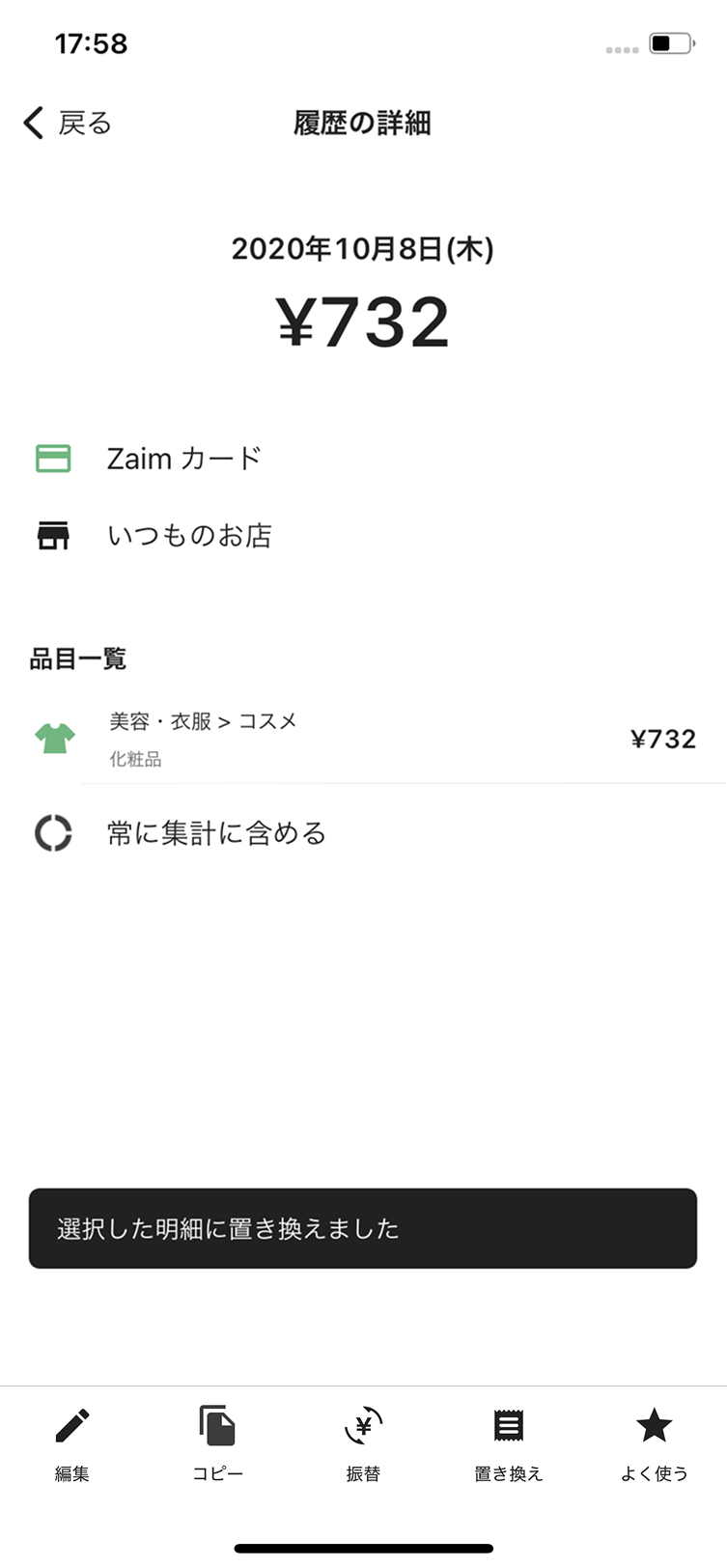Copy this entry with コピー
This screenshot has height=1568, width=727.
tap(218, 1444)
